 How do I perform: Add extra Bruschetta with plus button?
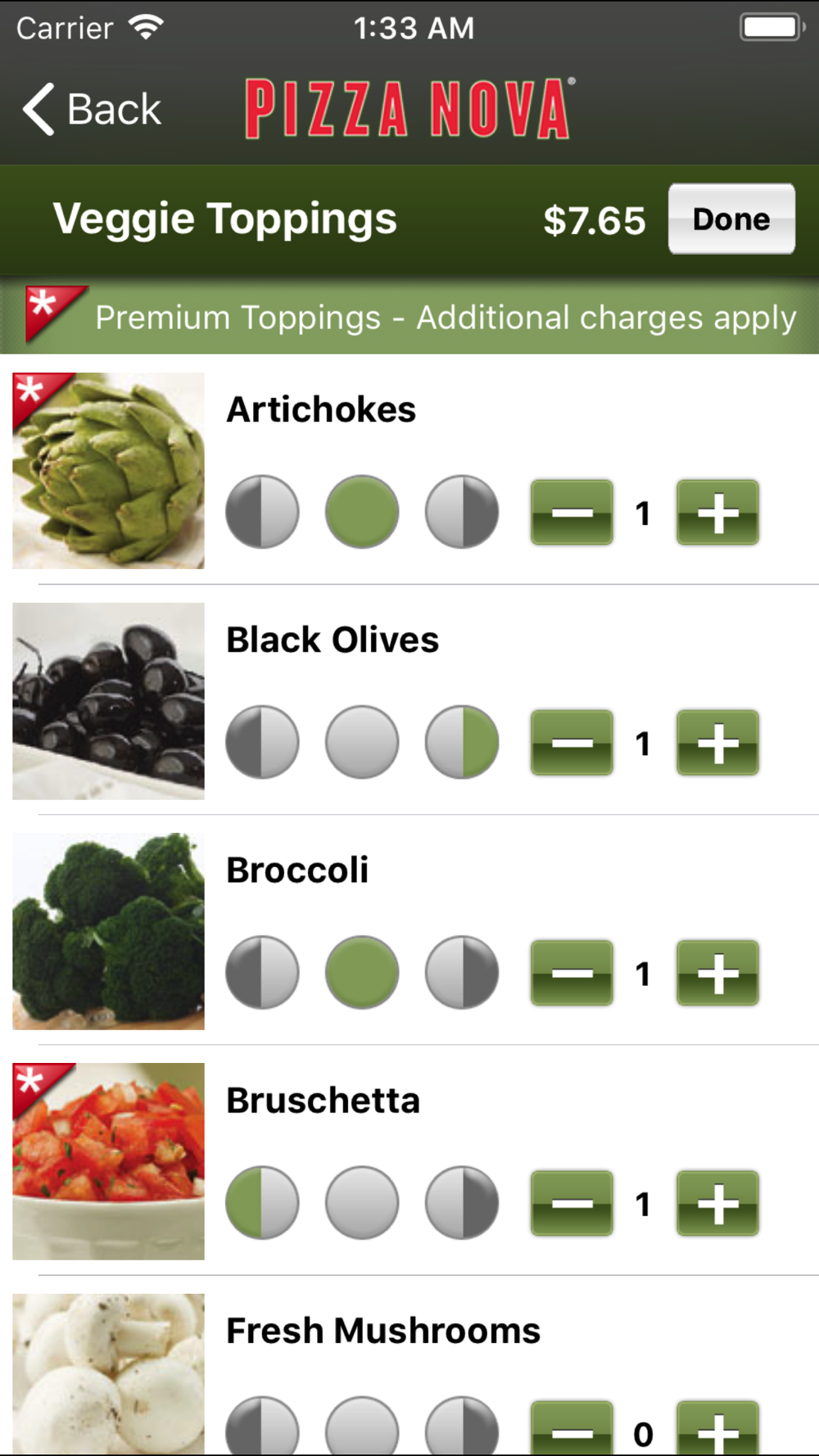click(x=717, y=1204)
